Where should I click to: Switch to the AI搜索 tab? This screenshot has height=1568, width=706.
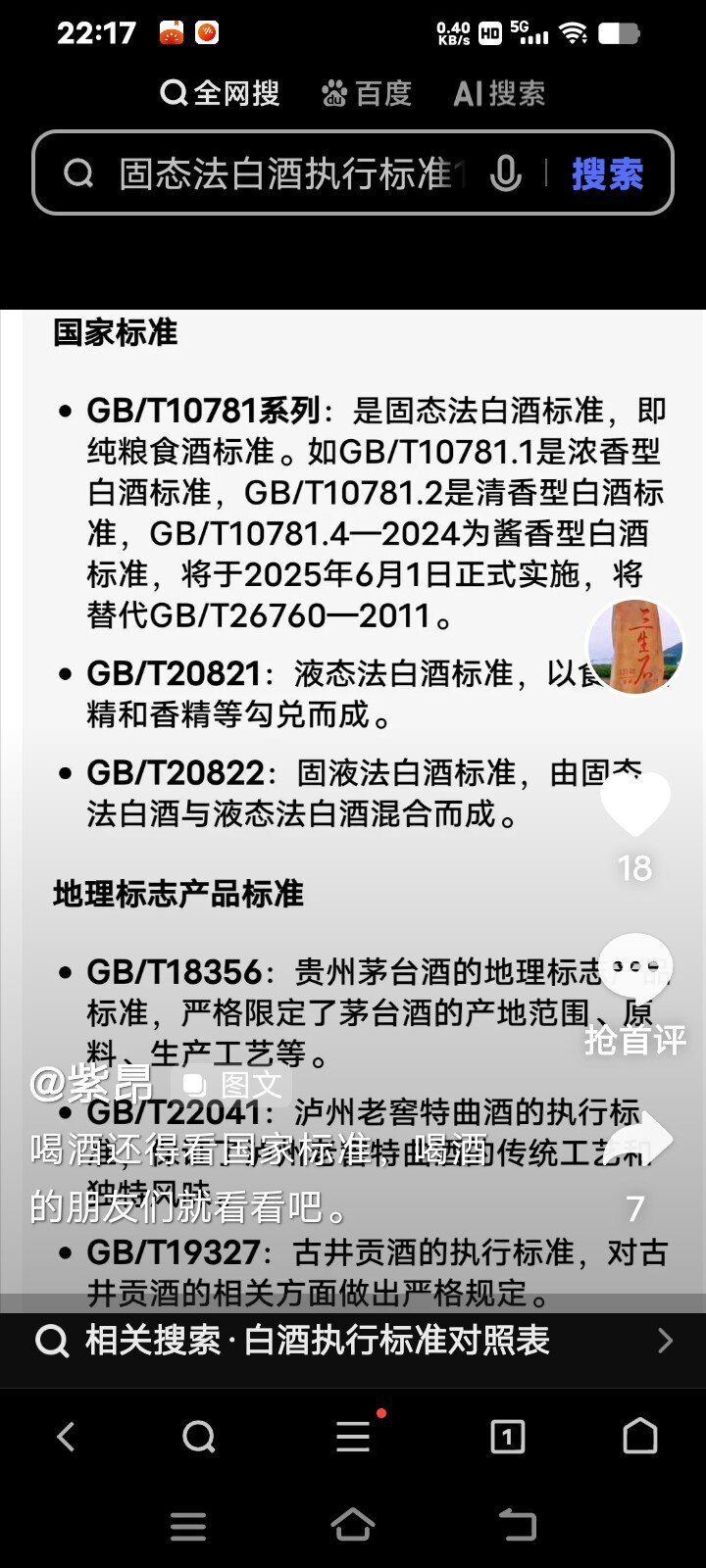tap(499, 93)
